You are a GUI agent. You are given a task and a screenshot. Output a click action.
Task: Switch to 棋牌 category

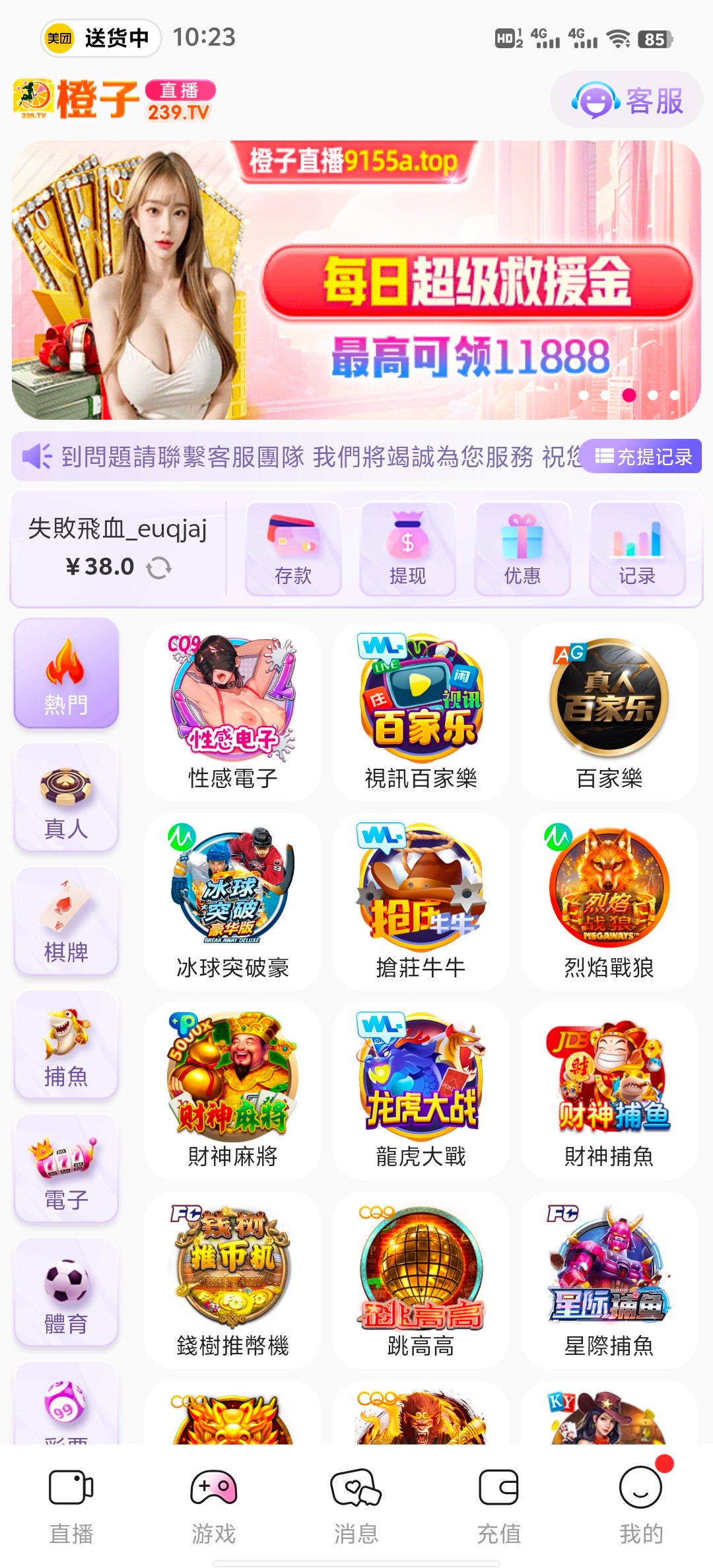66,921
